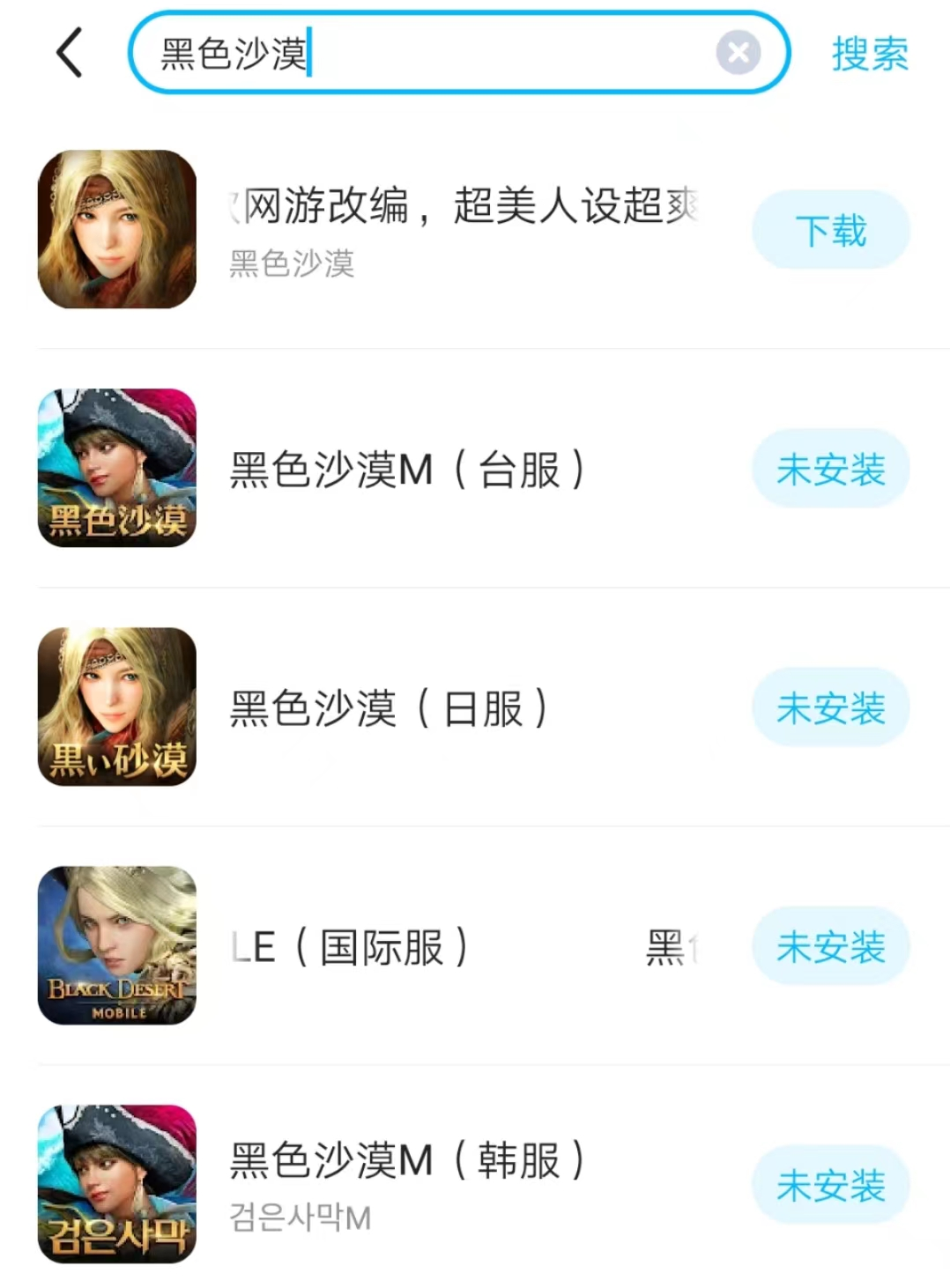Open the 黑色沙漠（日服） result
The width and height of the screenshot is (950, 1288).
tap(388, 708)
